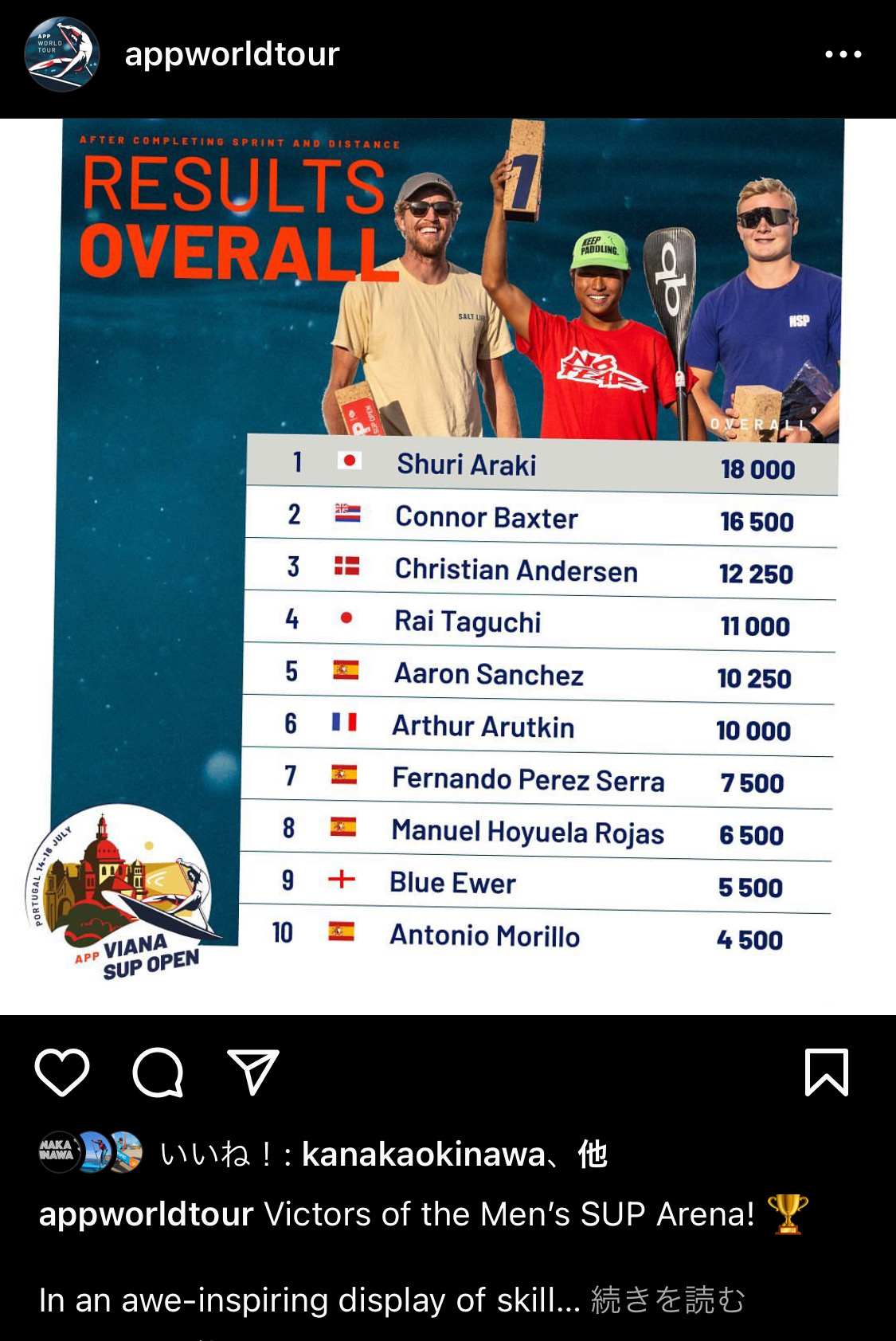Viewport: 896px width, 1341px height.
Task: Bookmark the appworldtour post
Action: click(827, 1072)
